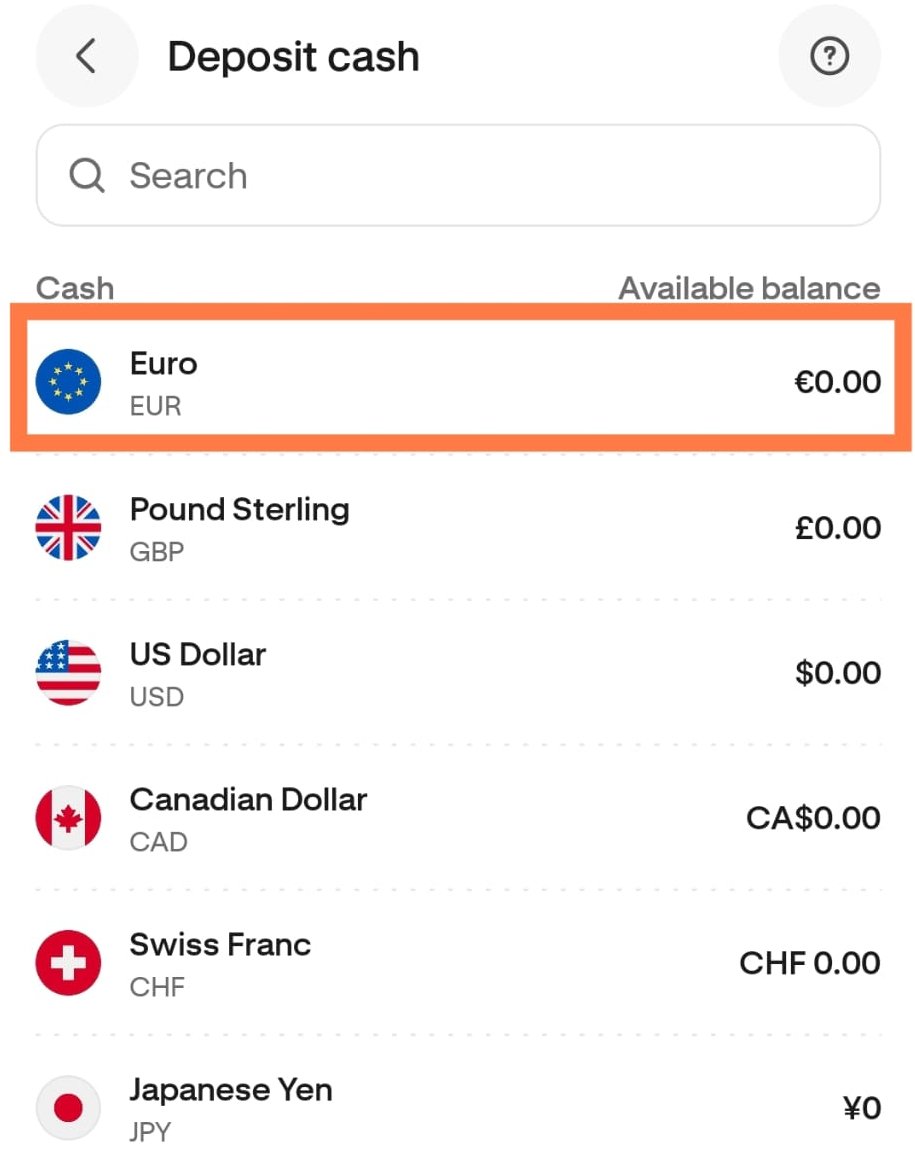Tap the currency Search field
The width and height of the screenshot is (915, 1162).
tap(458, 176)
